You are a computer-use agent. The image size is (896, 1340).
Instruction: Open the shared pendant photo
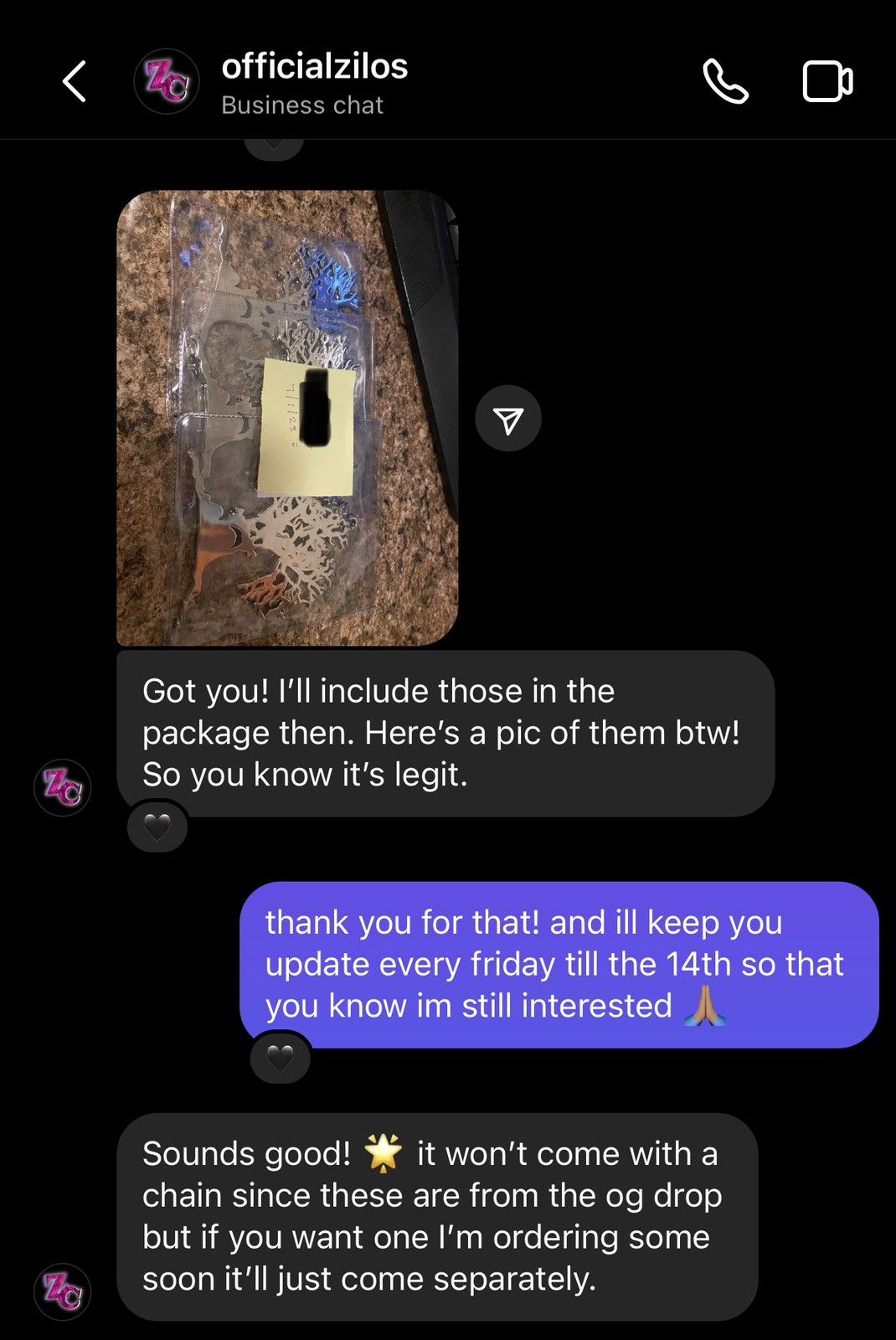click(x=287, y=418)
